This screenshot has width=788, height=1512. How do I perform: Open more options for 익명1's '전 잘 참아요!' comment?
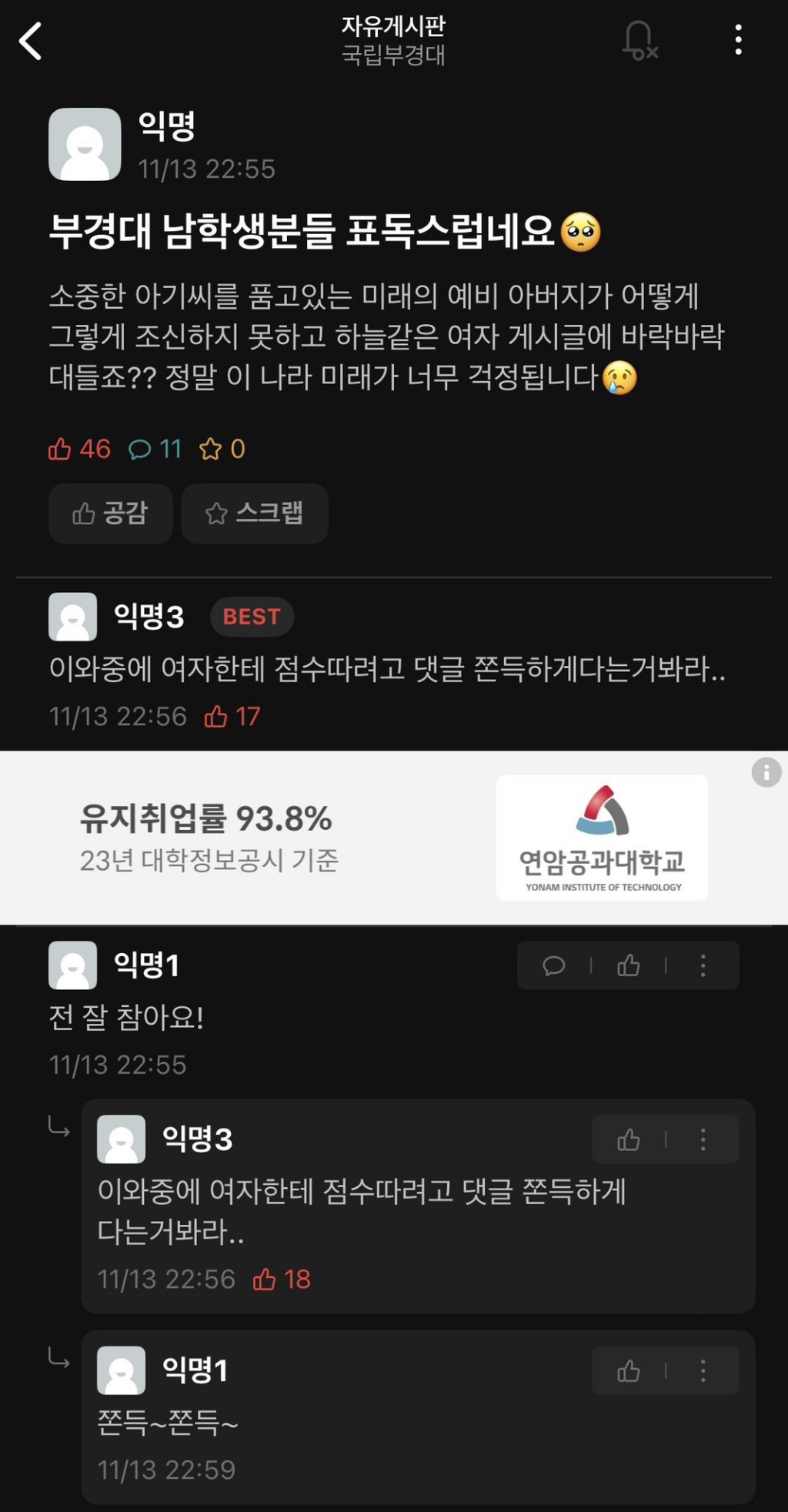pos(703,965)
